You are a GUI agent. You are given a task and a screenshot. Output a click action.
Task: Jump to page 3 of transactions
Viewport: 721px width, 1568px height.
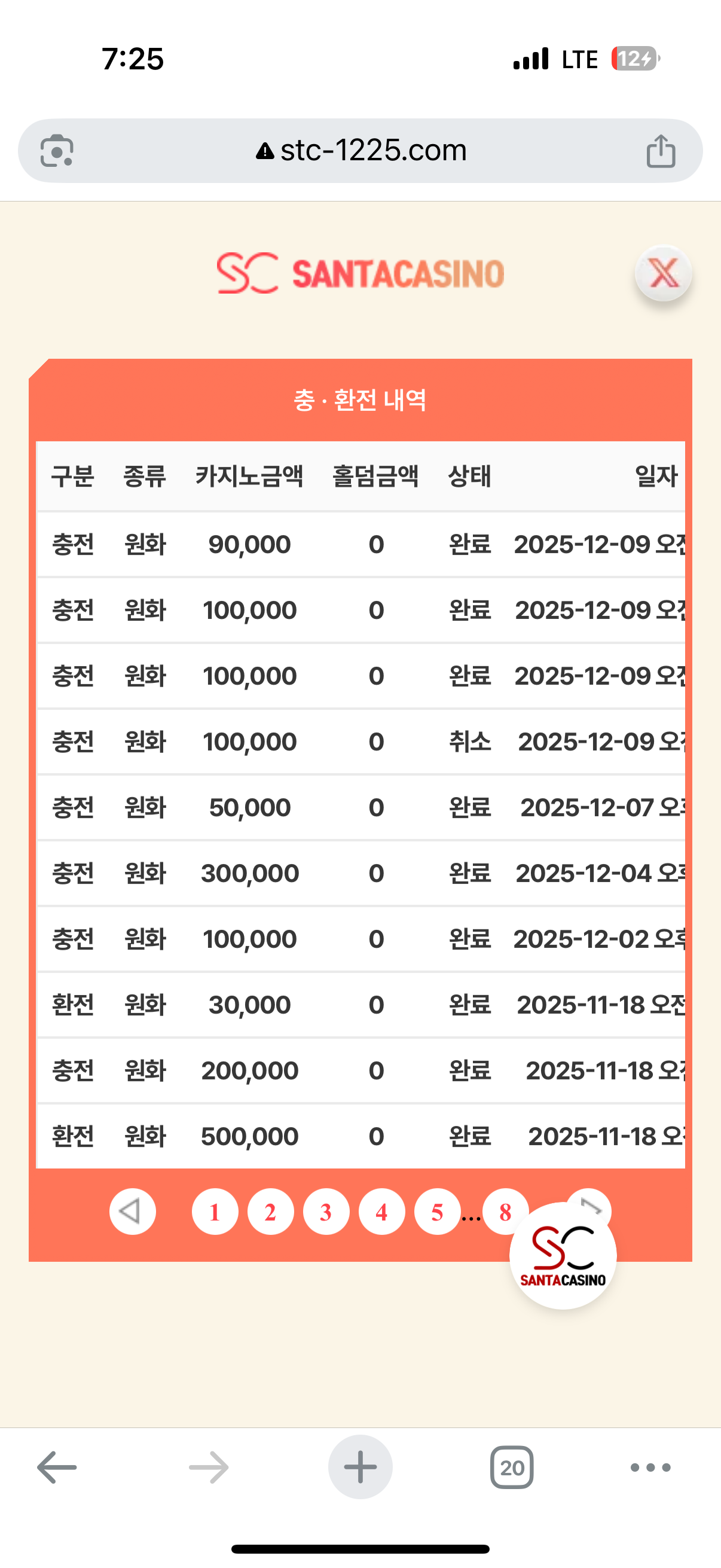point(326,1212)
